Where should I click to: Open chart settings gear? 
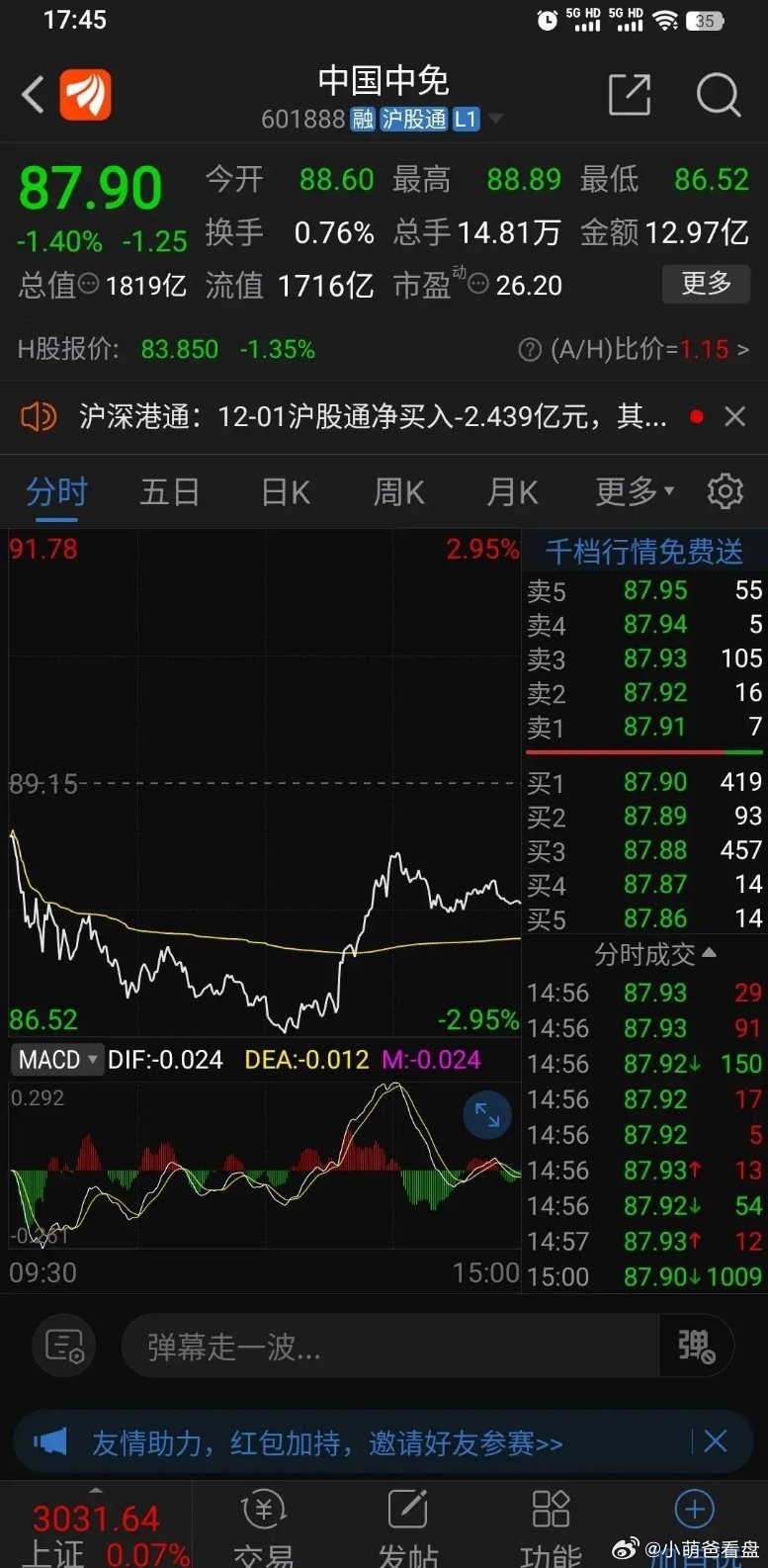(x=725, y=491)
